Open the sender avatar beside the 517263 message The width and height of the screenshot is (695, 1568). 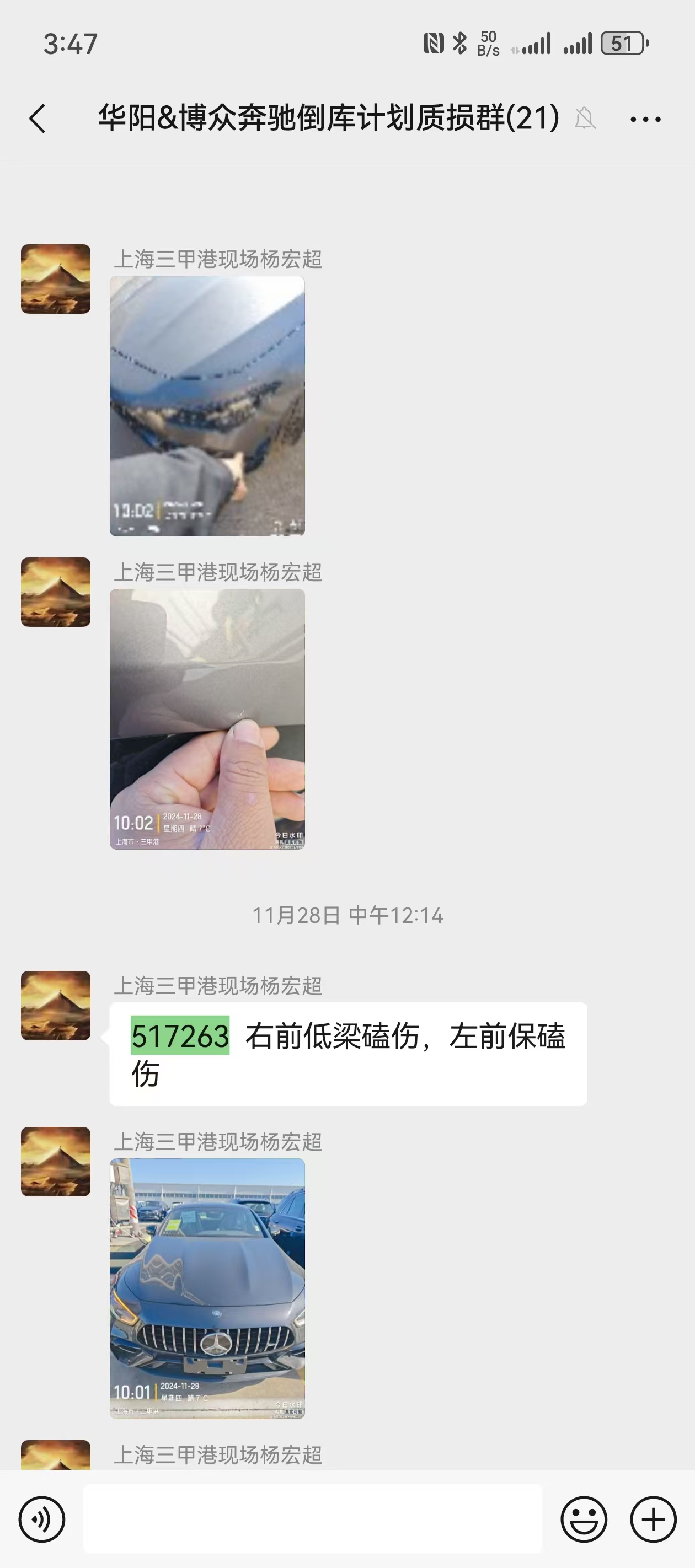click(x=55, y=1006)
